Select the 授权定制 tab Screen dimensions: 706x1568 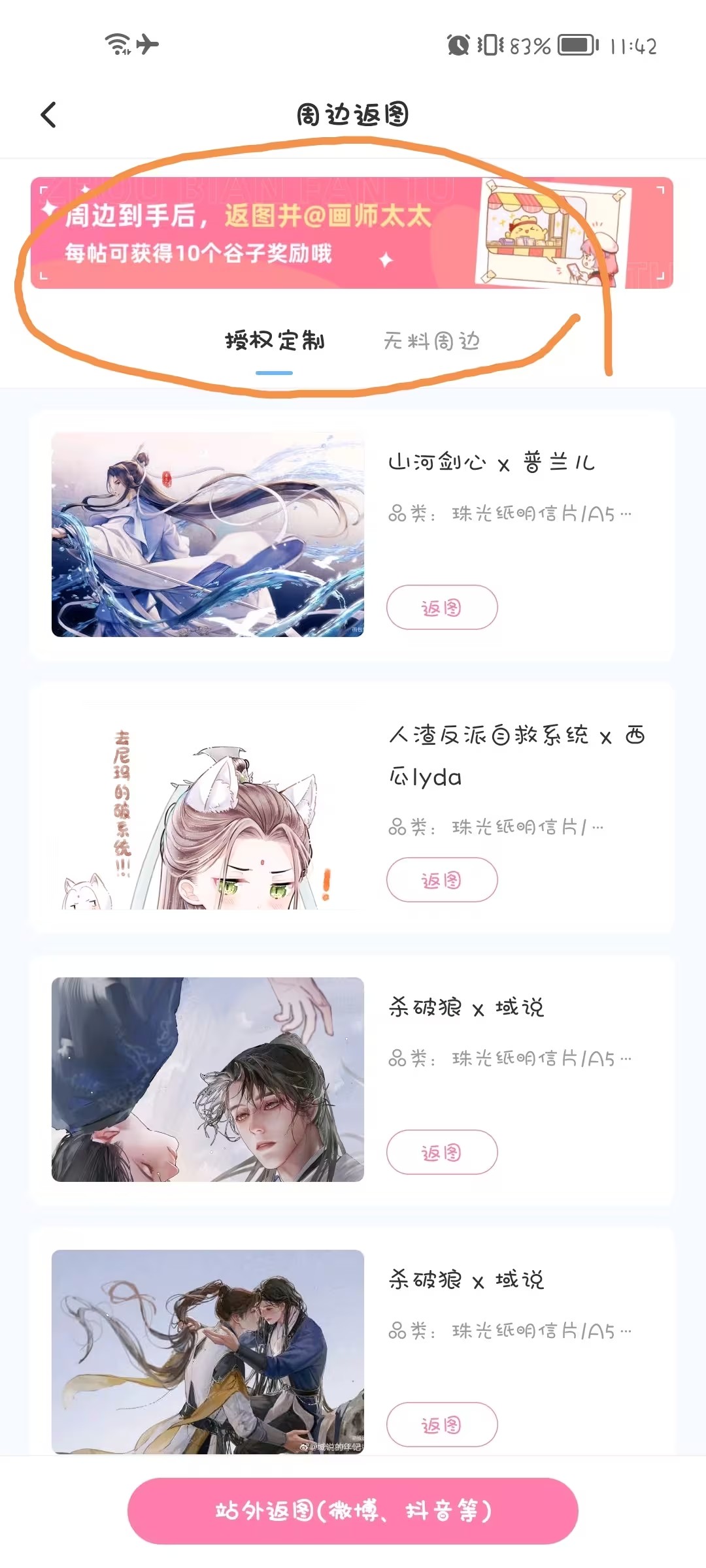point(276,342)
